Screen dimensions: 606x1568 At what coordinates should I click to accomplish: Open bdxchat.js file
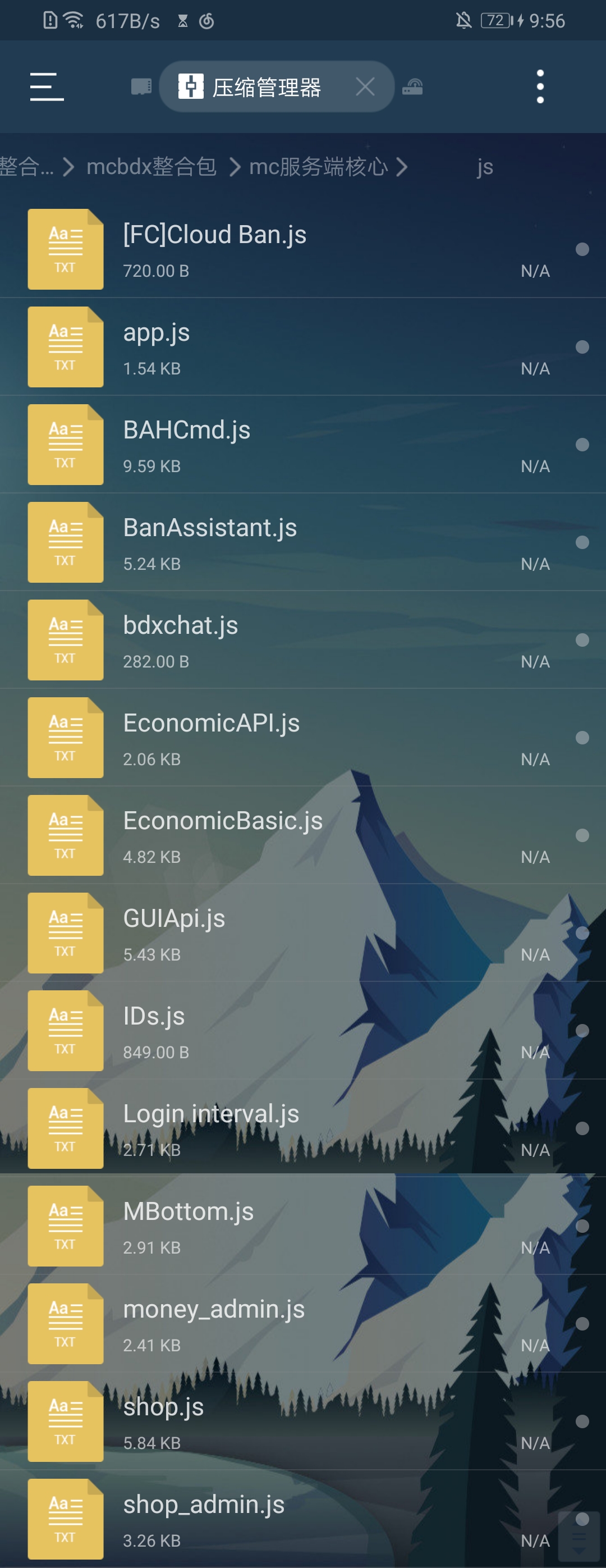pos(180,627)
